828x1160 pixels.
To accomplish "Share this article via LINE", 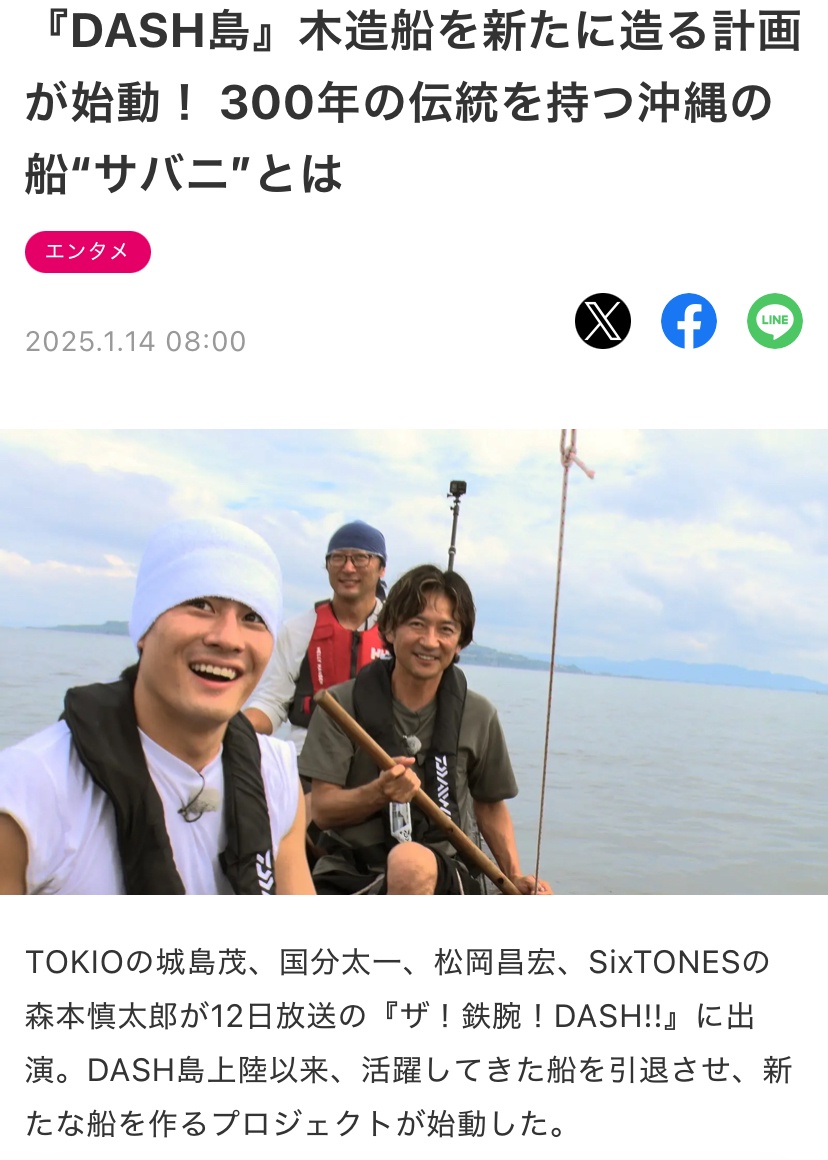I will [x=775, y=321].
